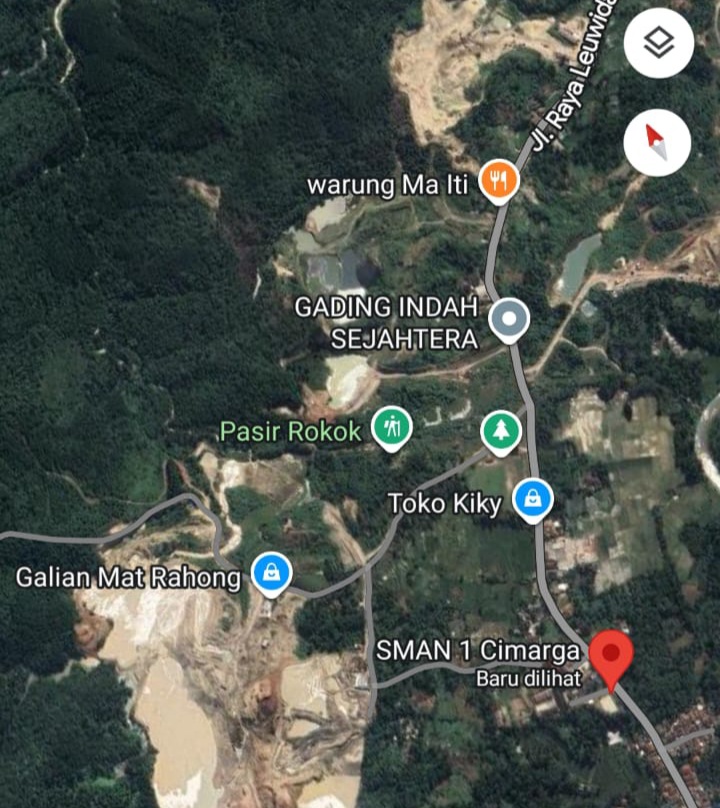Open the map layers selector
Image resolution: width=720 pixels, height=808 pixels.
[x=658, y=43]
